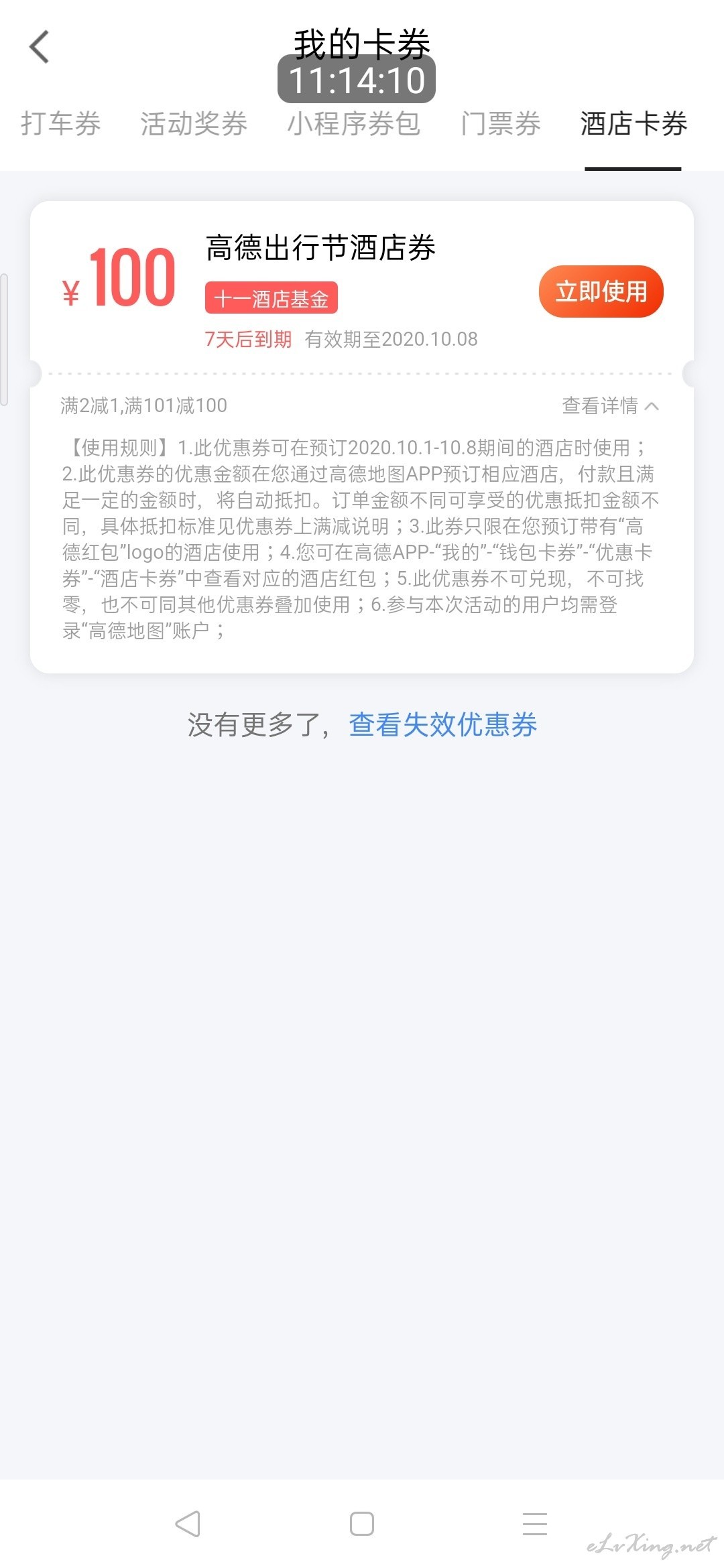This screenshot has width=724, height=1568.
Task: Open recent apps from navigation bar
Action: [x=535, y=1524]
